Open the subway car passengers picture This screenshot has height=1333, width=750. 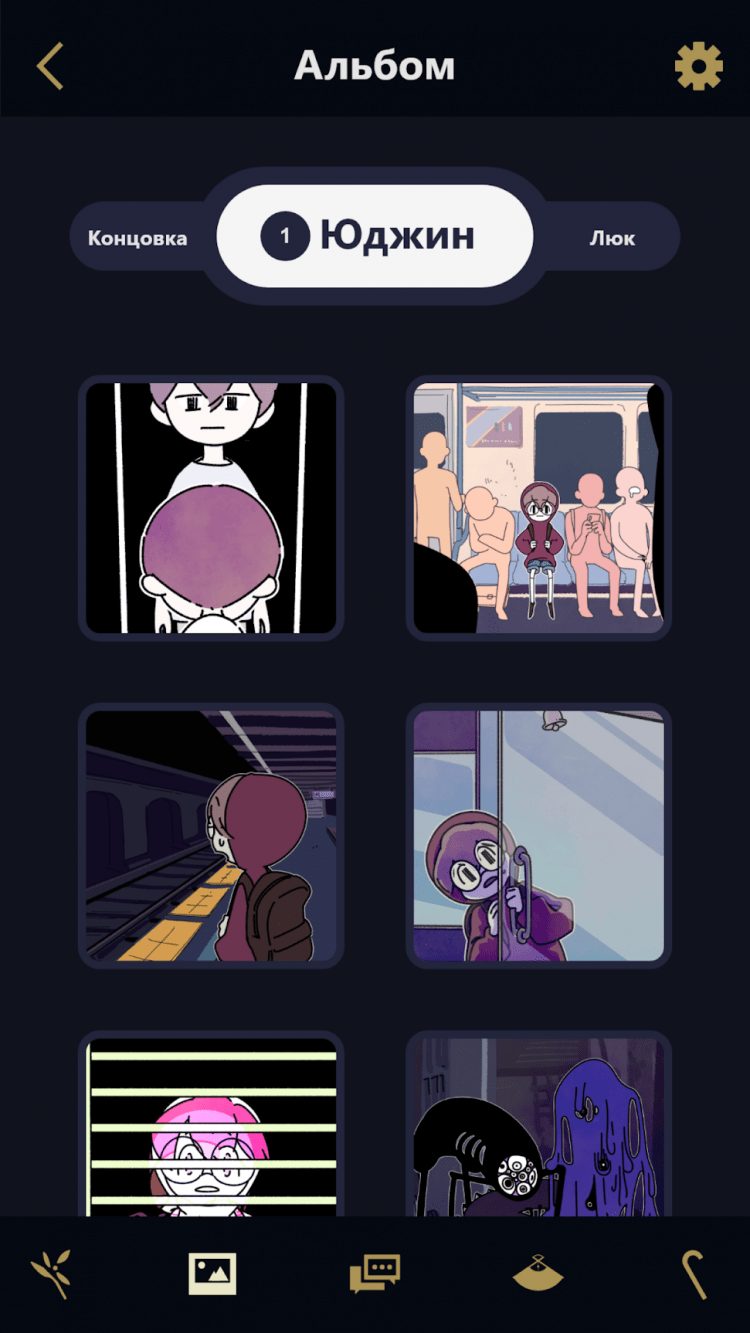click(539, 508)
